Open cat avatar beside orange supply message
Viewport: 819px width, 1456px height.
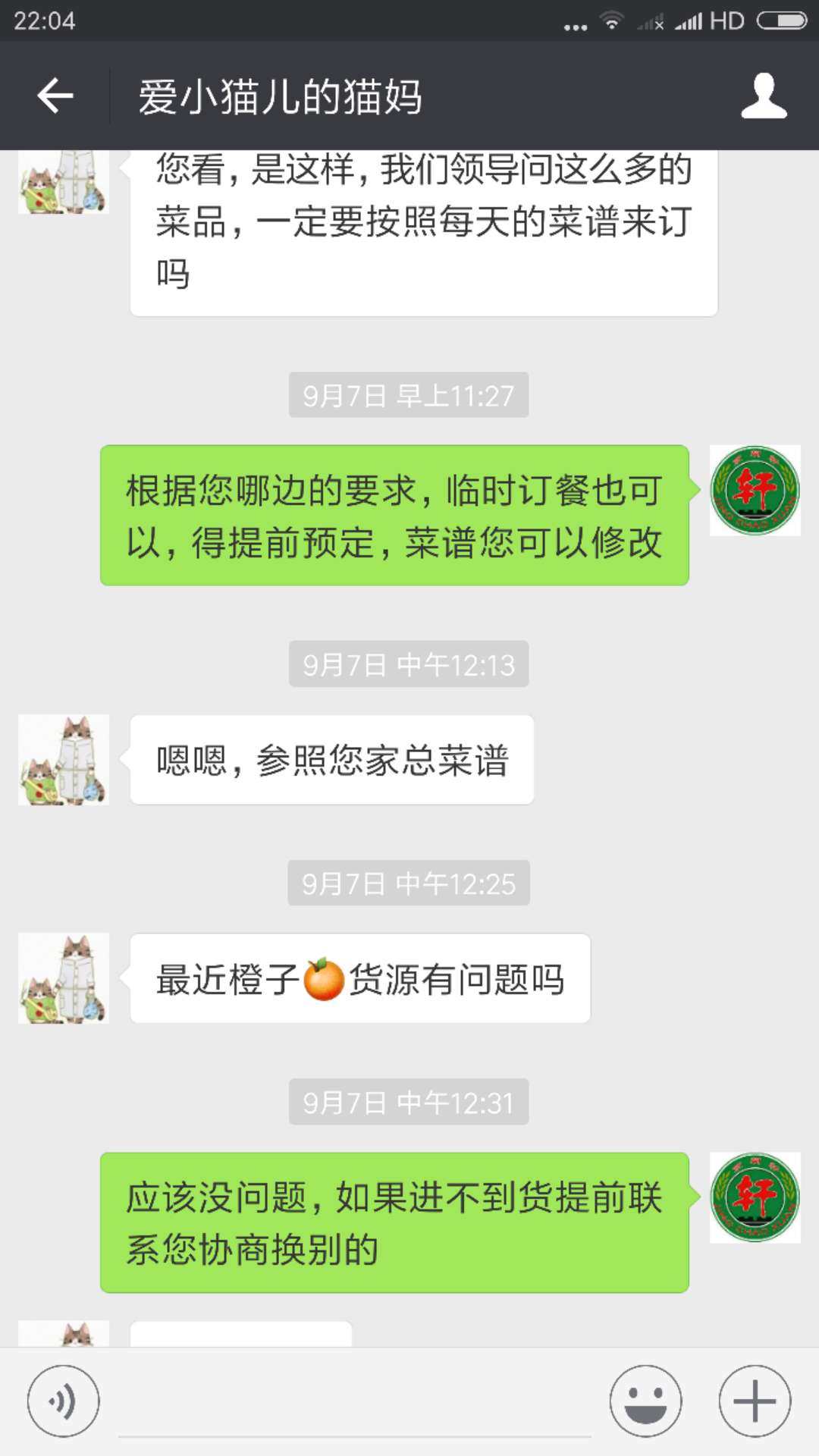pos(64,979)
